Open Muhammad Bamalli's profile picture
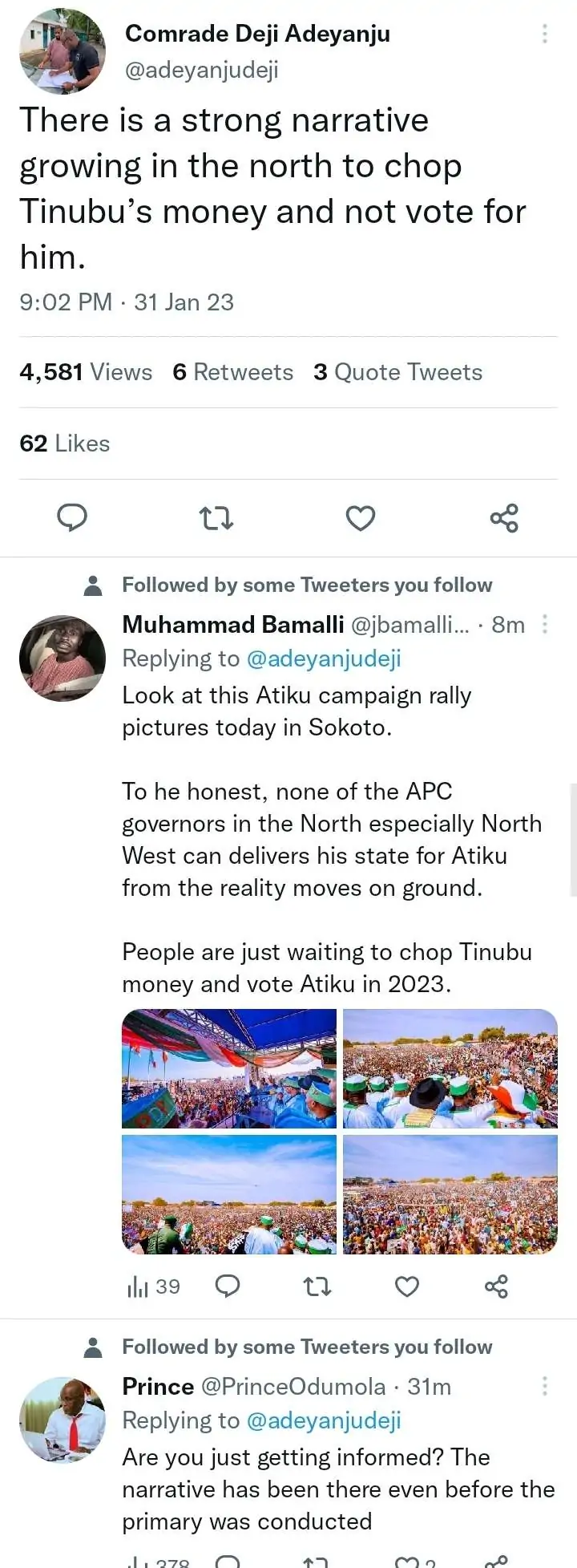The width and height of the screenshot is (577, 1568). point(62,658)
